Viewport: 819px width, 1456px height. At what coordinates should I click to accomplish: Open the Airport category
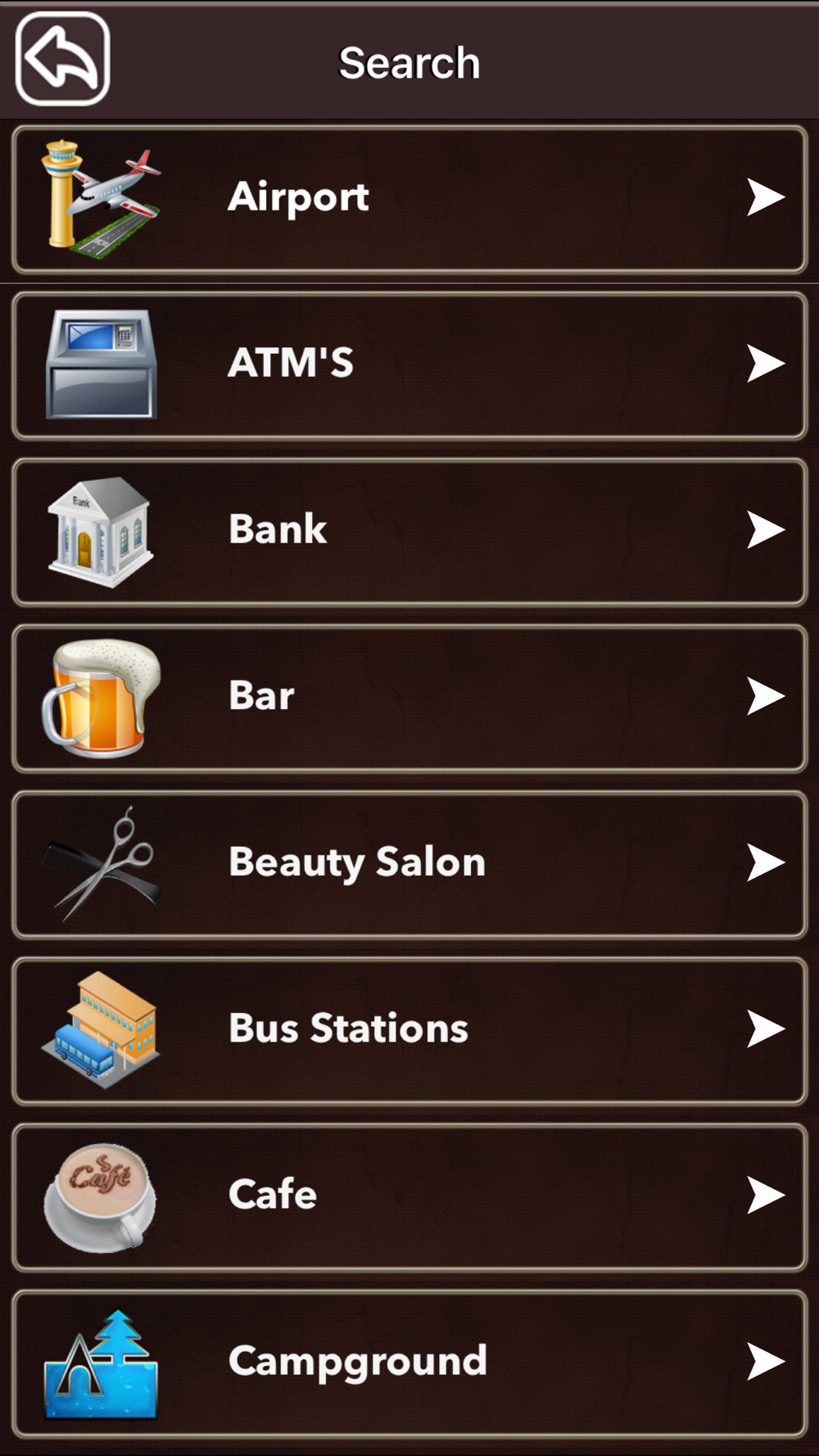pos(409,199)
